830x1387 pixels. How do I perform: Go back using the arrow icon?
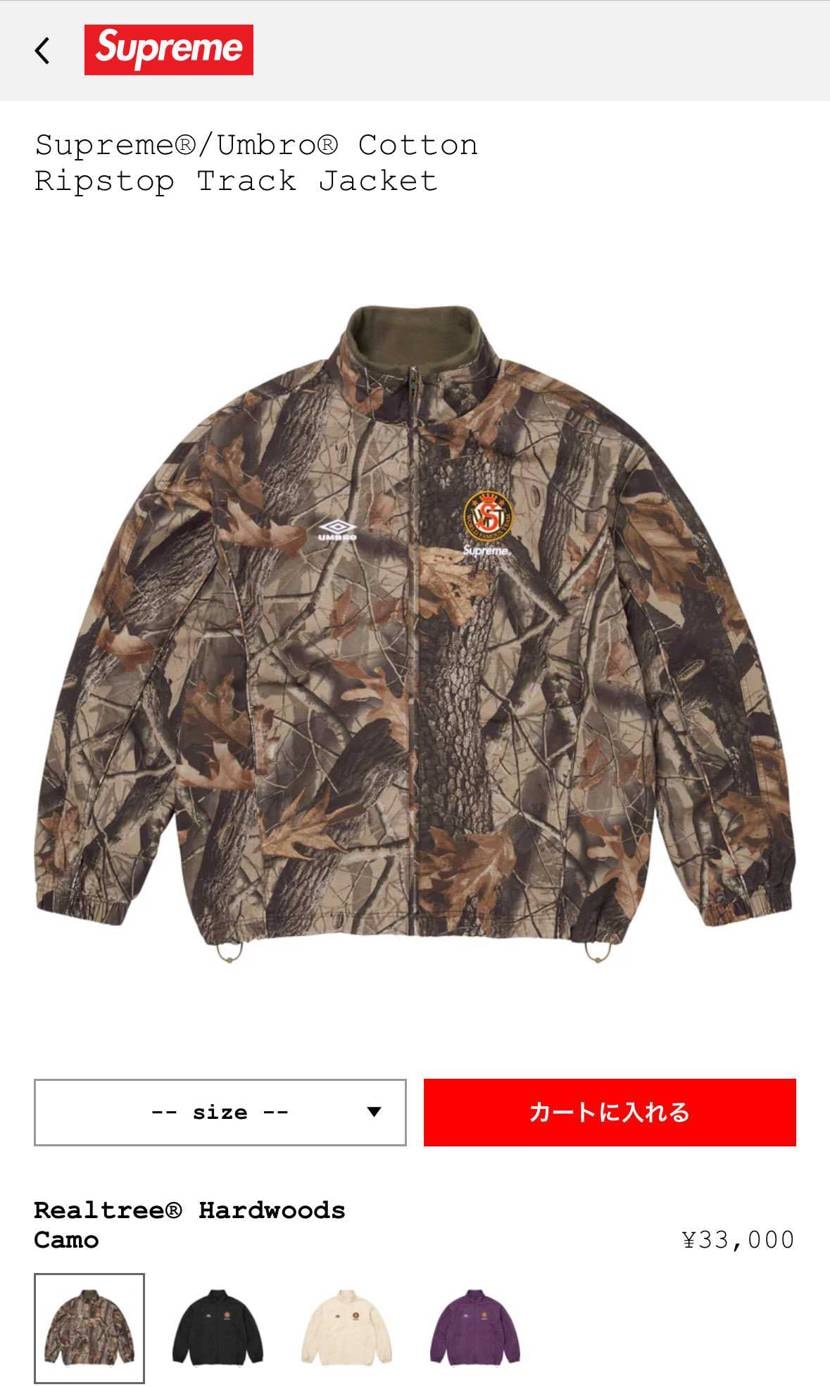42,50
